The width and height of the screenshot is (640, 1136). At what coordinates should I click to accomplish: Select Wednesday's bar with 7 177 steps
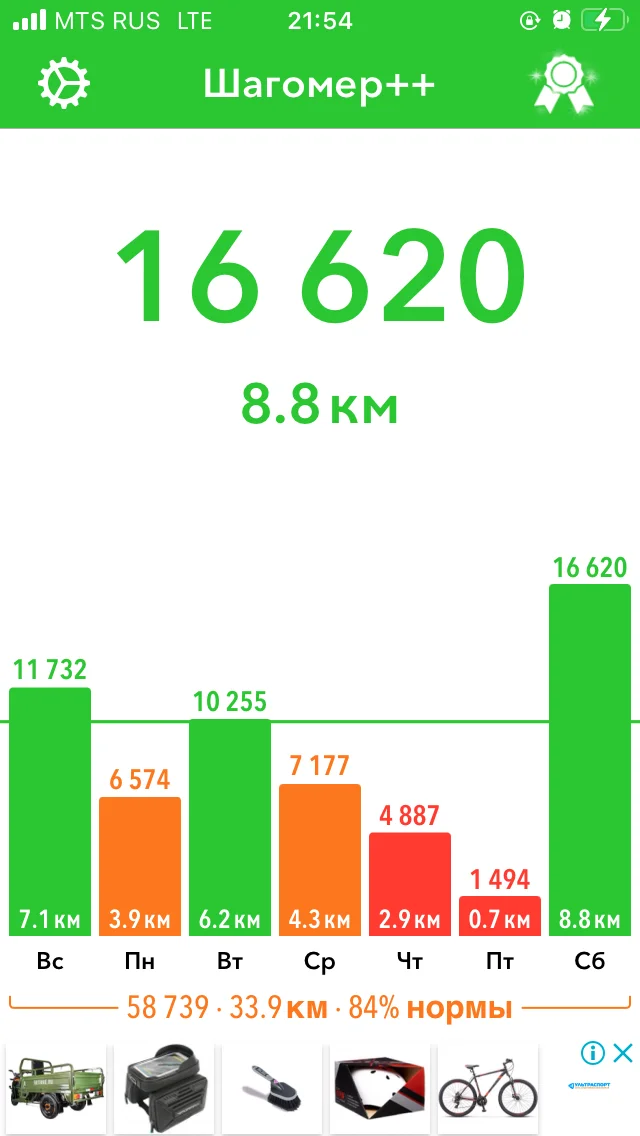point(320,859)
